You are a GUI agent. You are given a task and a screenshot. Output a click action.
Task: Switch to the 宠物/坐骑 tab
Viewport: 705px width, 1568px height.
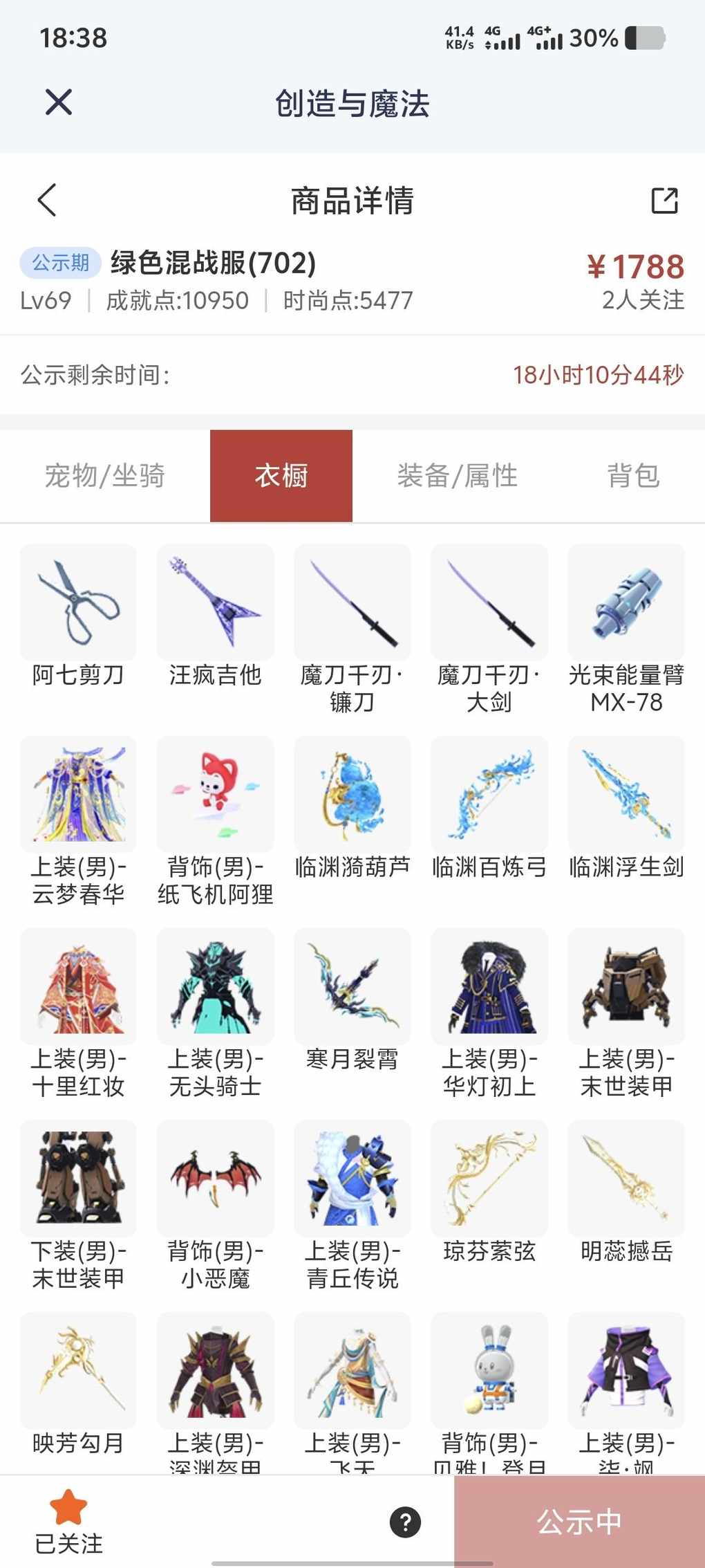tap(105, 476)
